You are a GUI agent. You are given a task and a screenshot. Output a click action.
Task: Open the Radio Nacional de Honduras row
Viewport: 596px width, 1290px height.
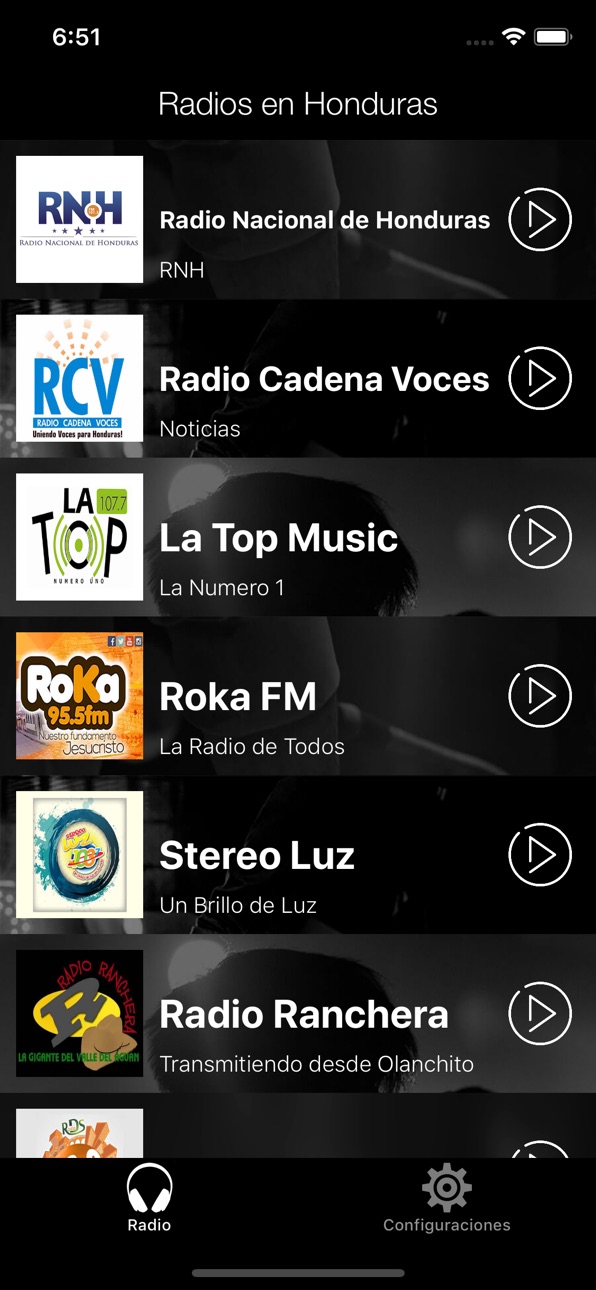pyautogui.click(x=298, y=219)
